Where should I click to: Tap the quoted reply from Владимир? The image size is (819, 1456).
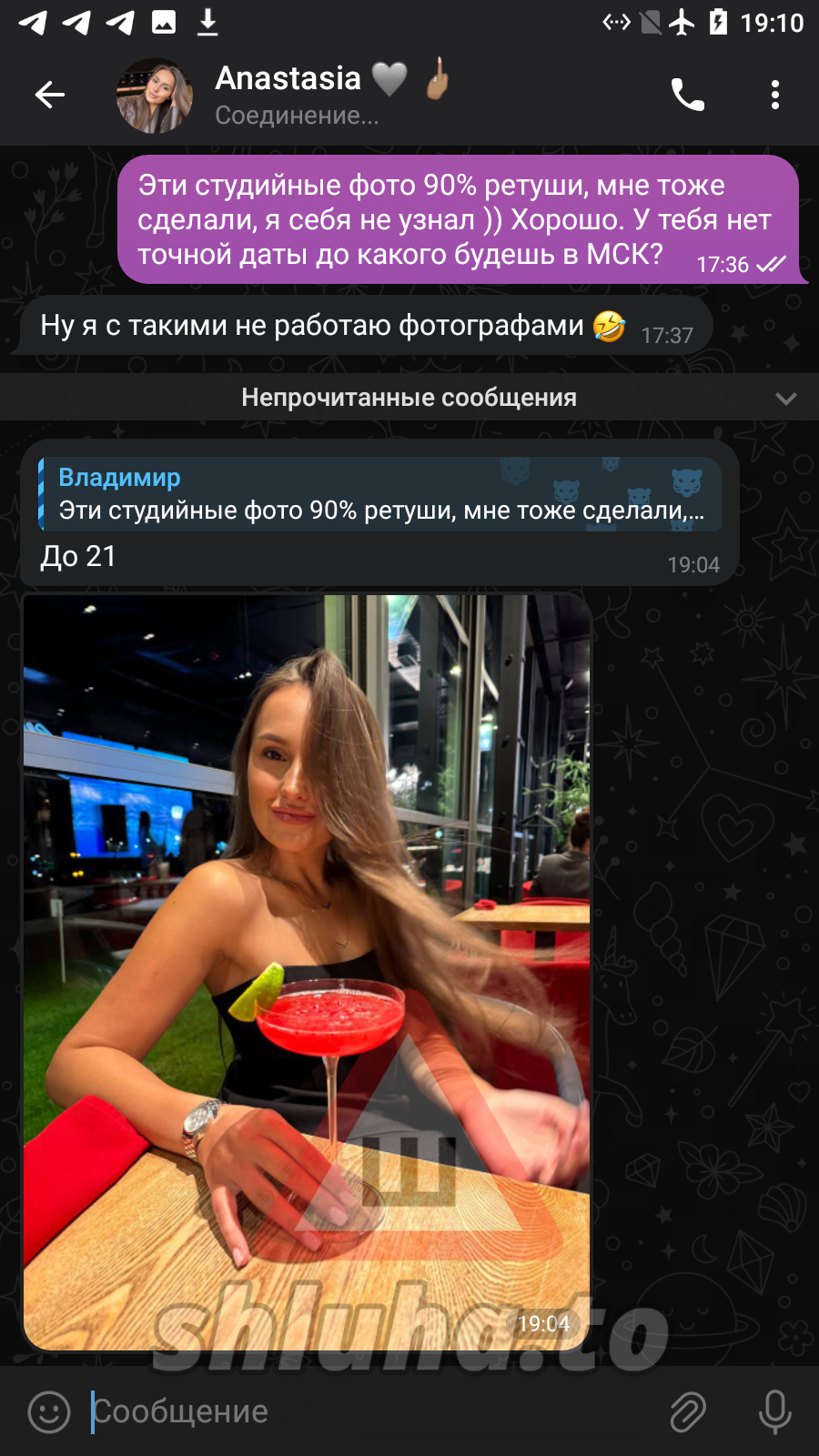(379, 494)
